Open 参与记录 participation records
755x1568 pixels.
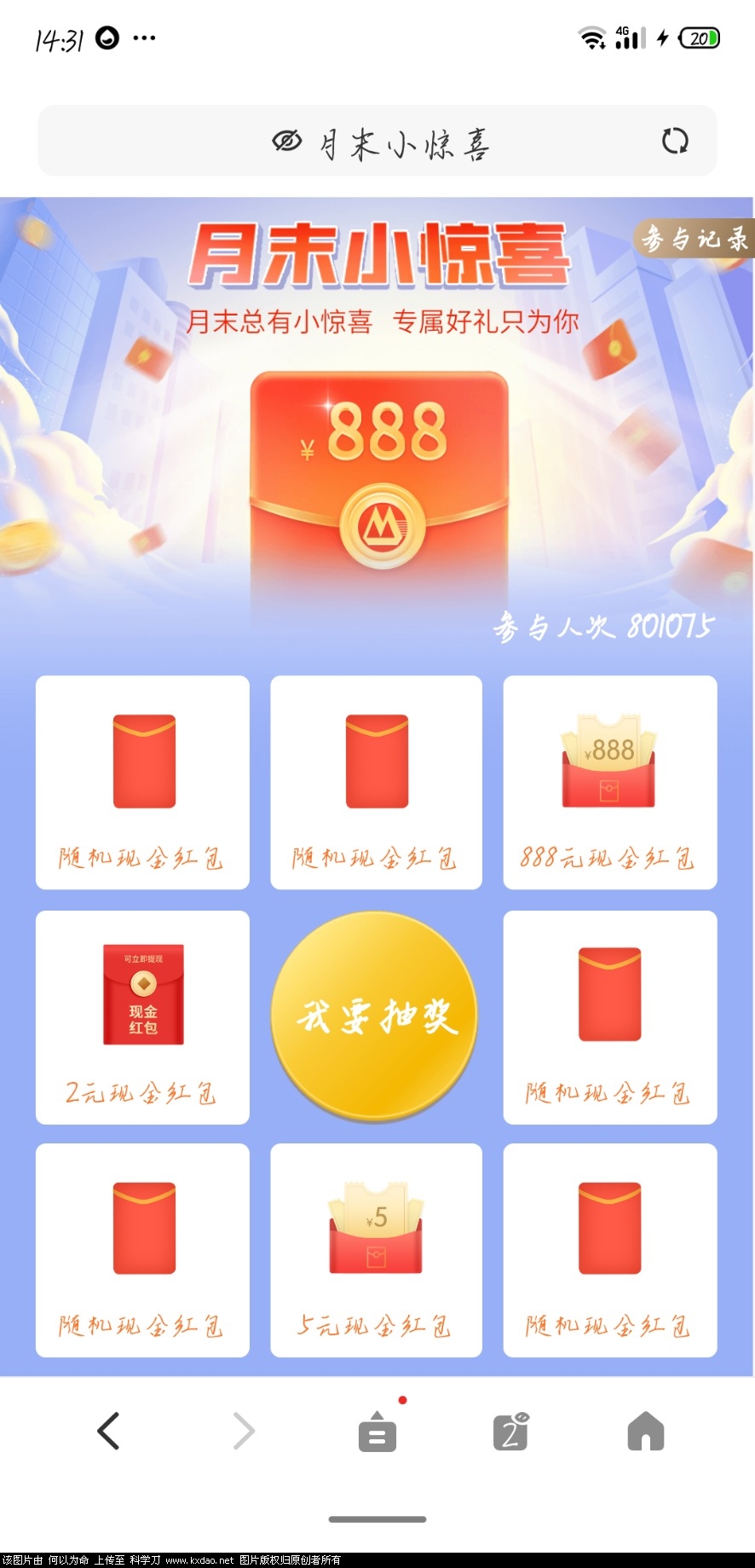click(x=694, y=239)
